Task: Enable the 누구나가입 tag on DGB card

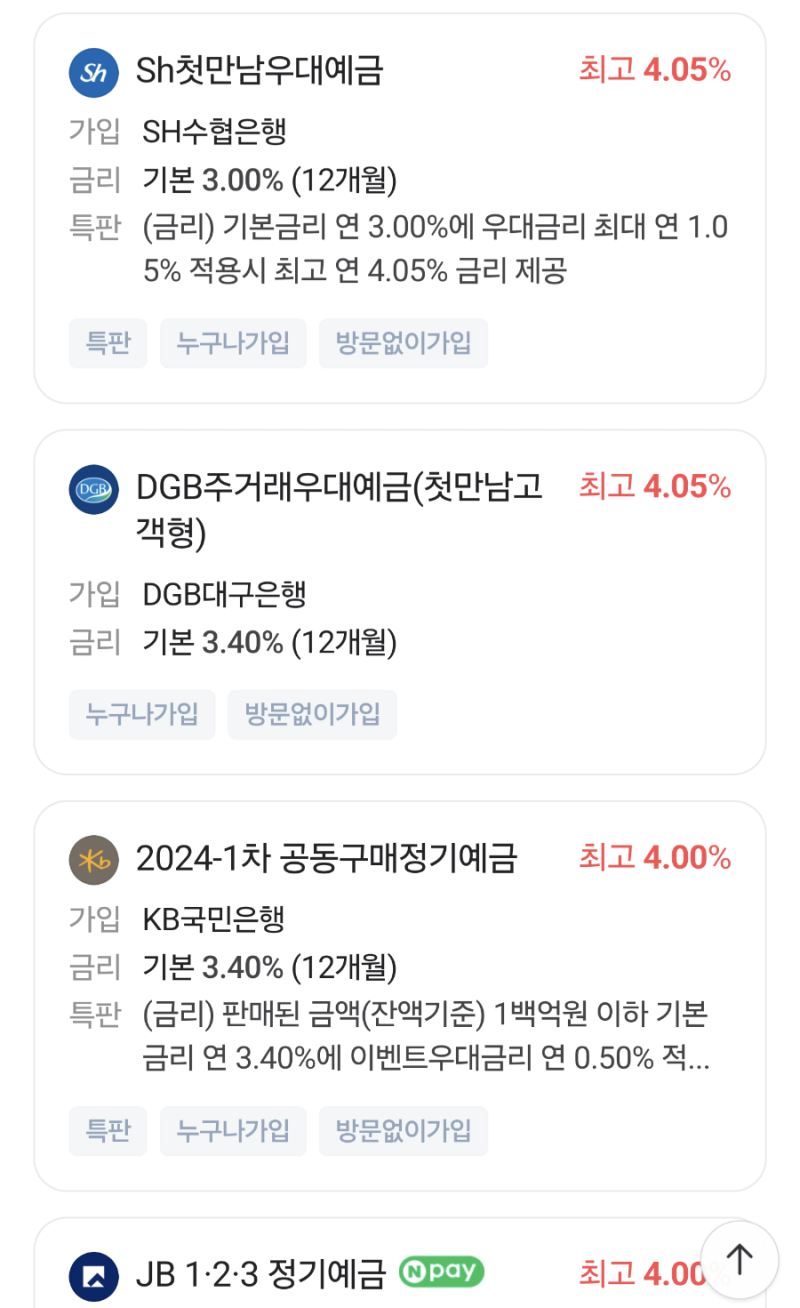Action: [x=141, y=714]
